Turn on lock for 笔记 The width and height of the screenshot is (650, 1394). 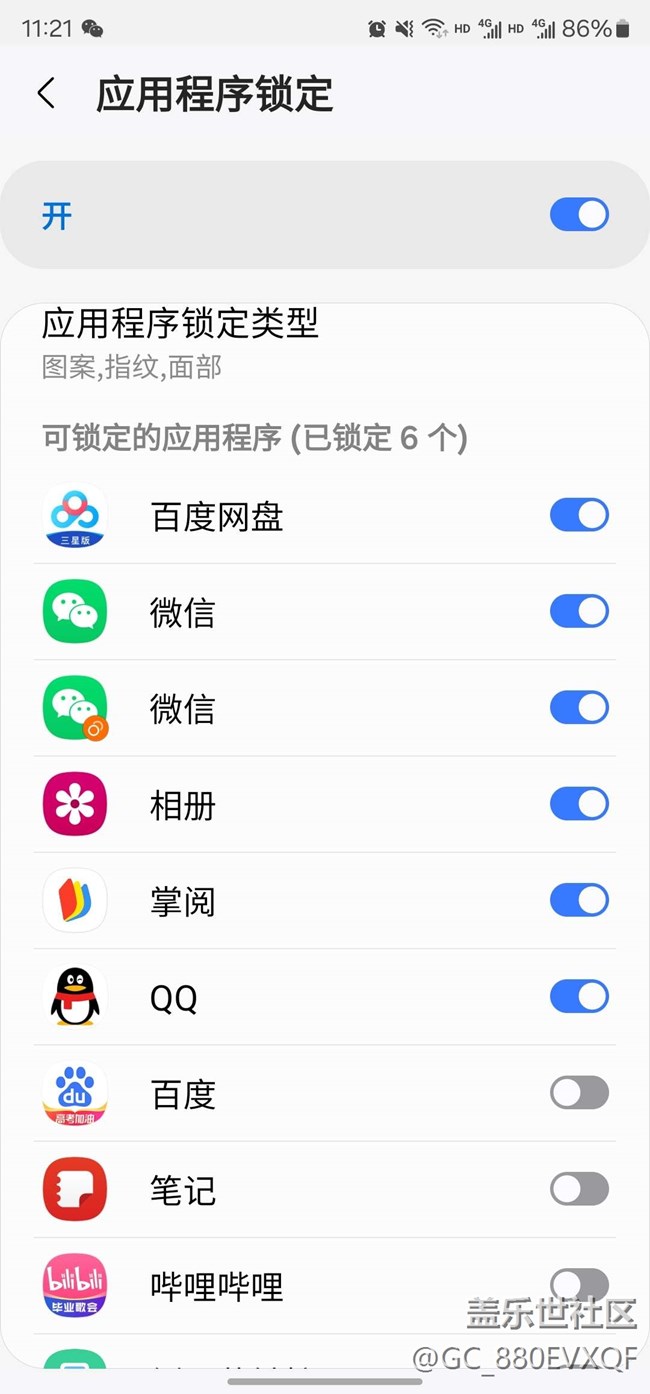579,1189
